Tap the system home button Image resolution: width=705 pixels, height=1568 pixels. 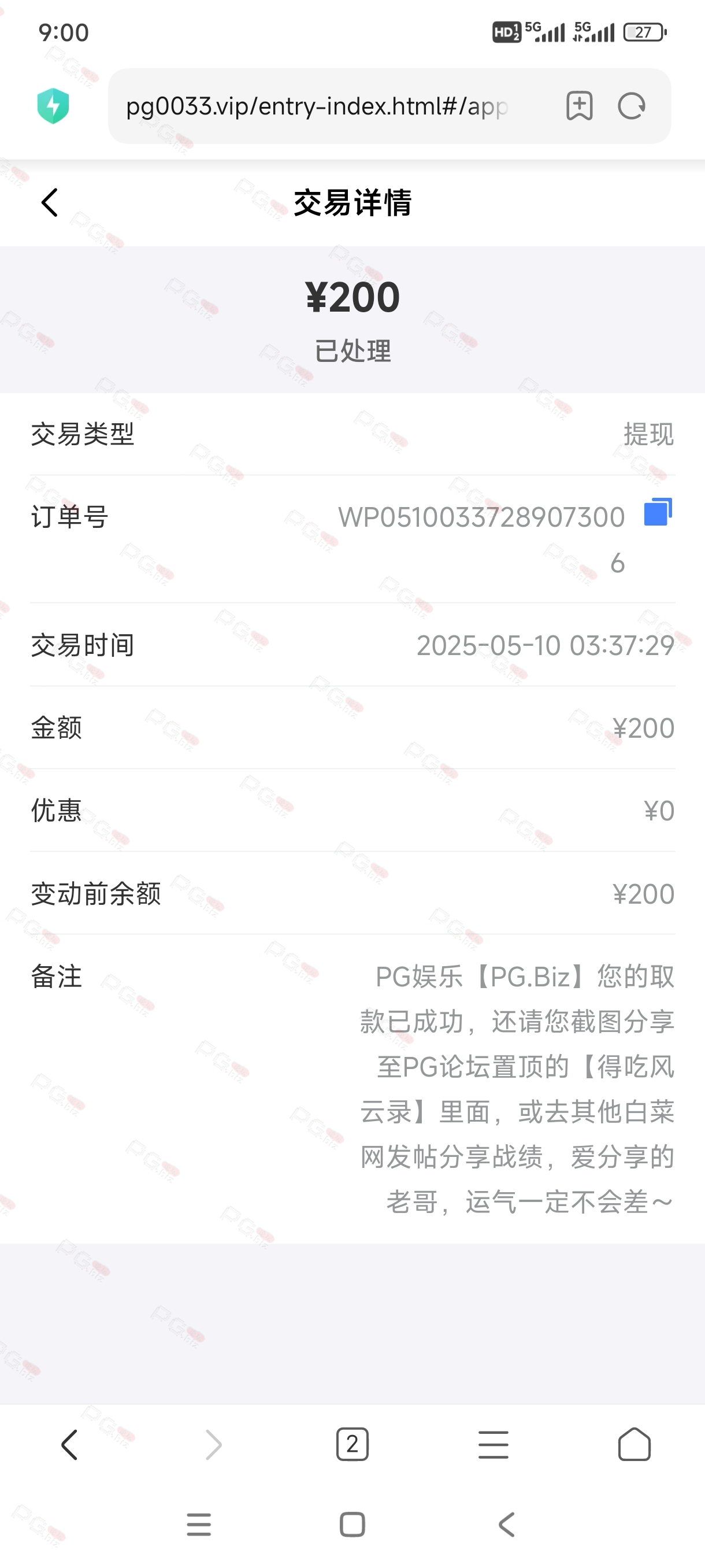[x=352, y=1525]
